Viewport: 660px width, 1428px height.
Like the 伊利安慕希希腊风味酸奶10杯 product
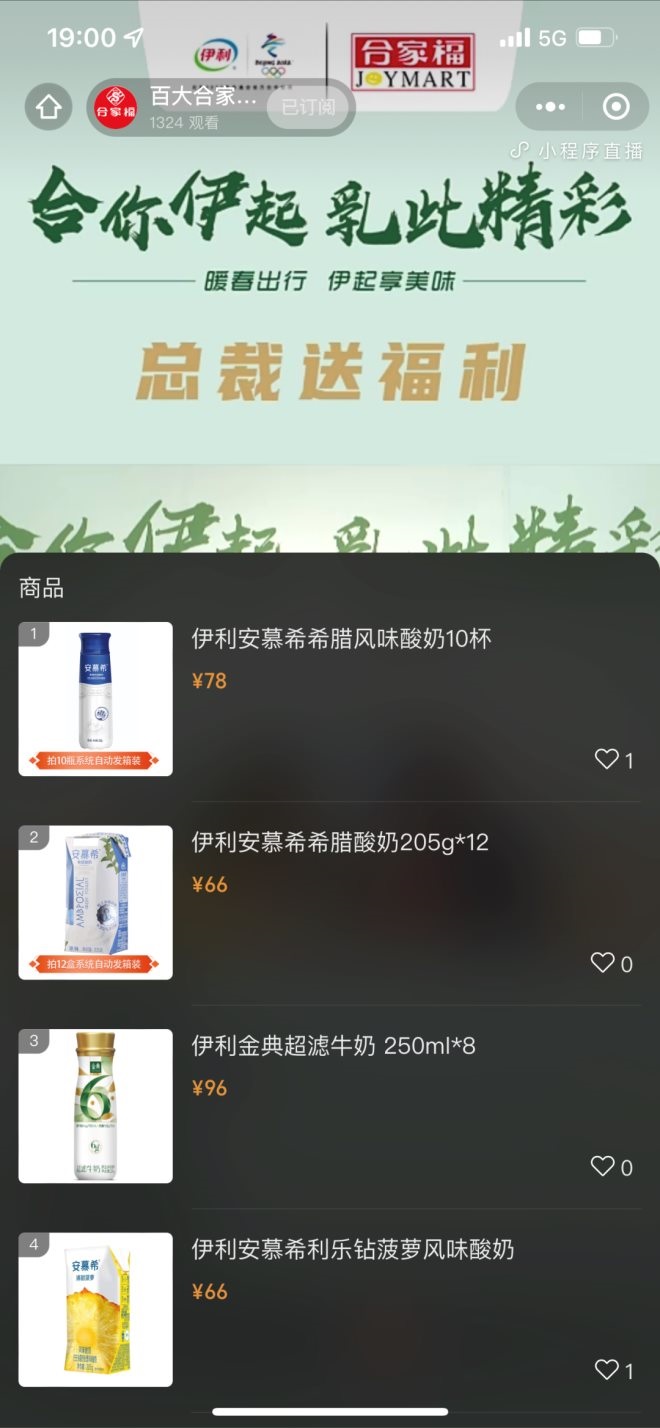607,760
